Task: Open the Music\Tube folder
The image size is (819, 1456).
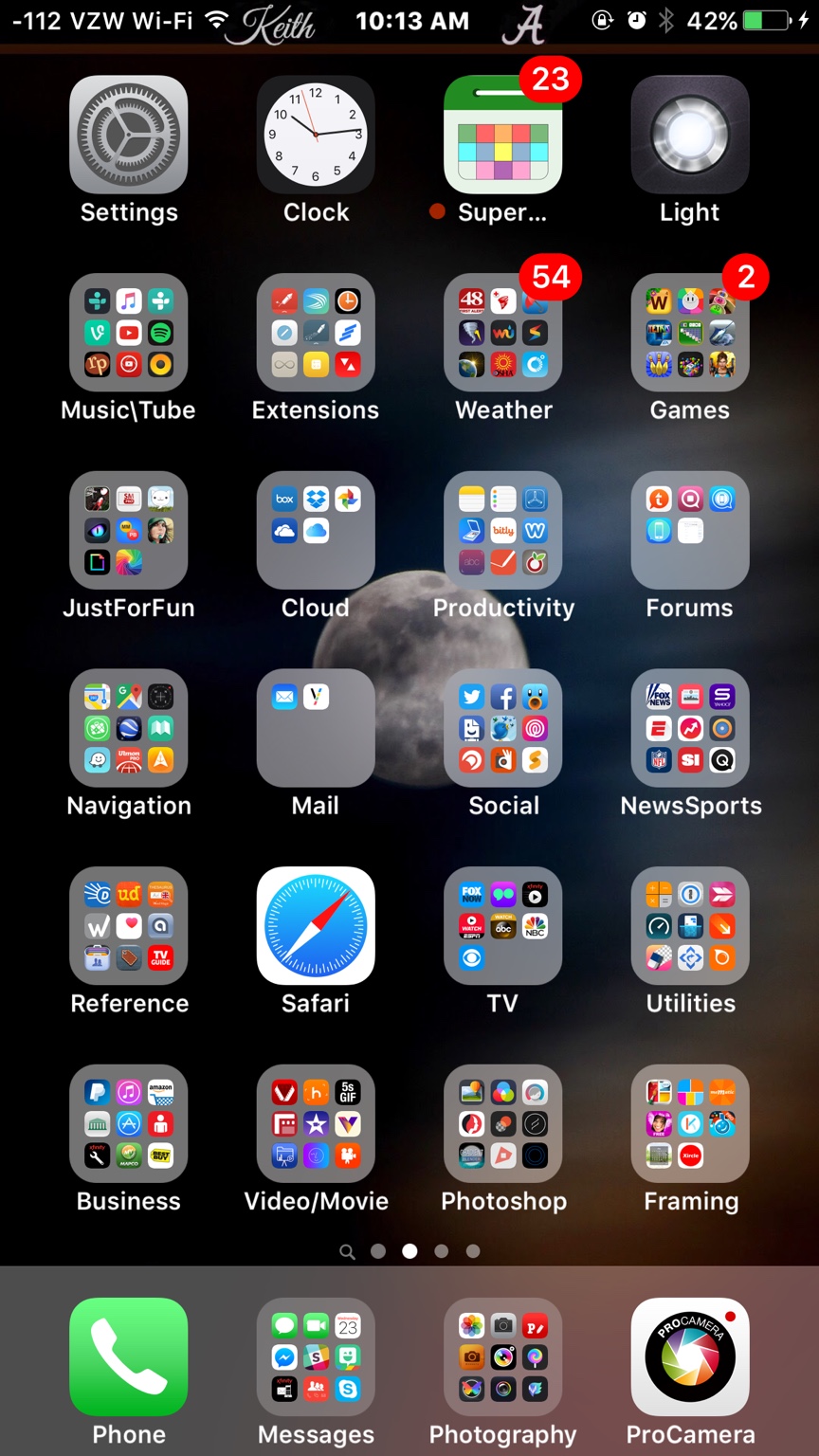Action: point(128,333)
